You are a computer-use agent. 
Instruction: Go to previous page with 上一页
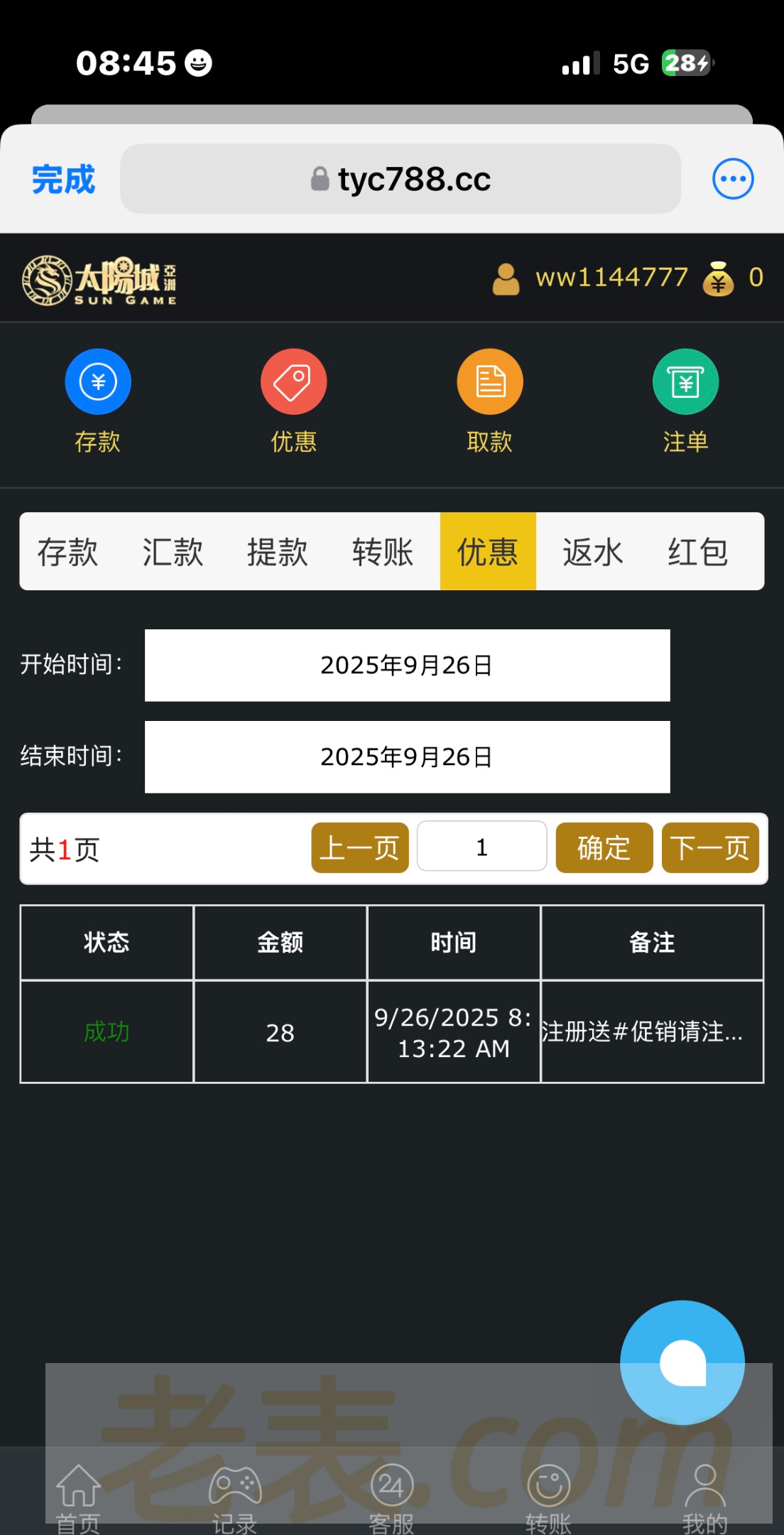tap(360, 848)
